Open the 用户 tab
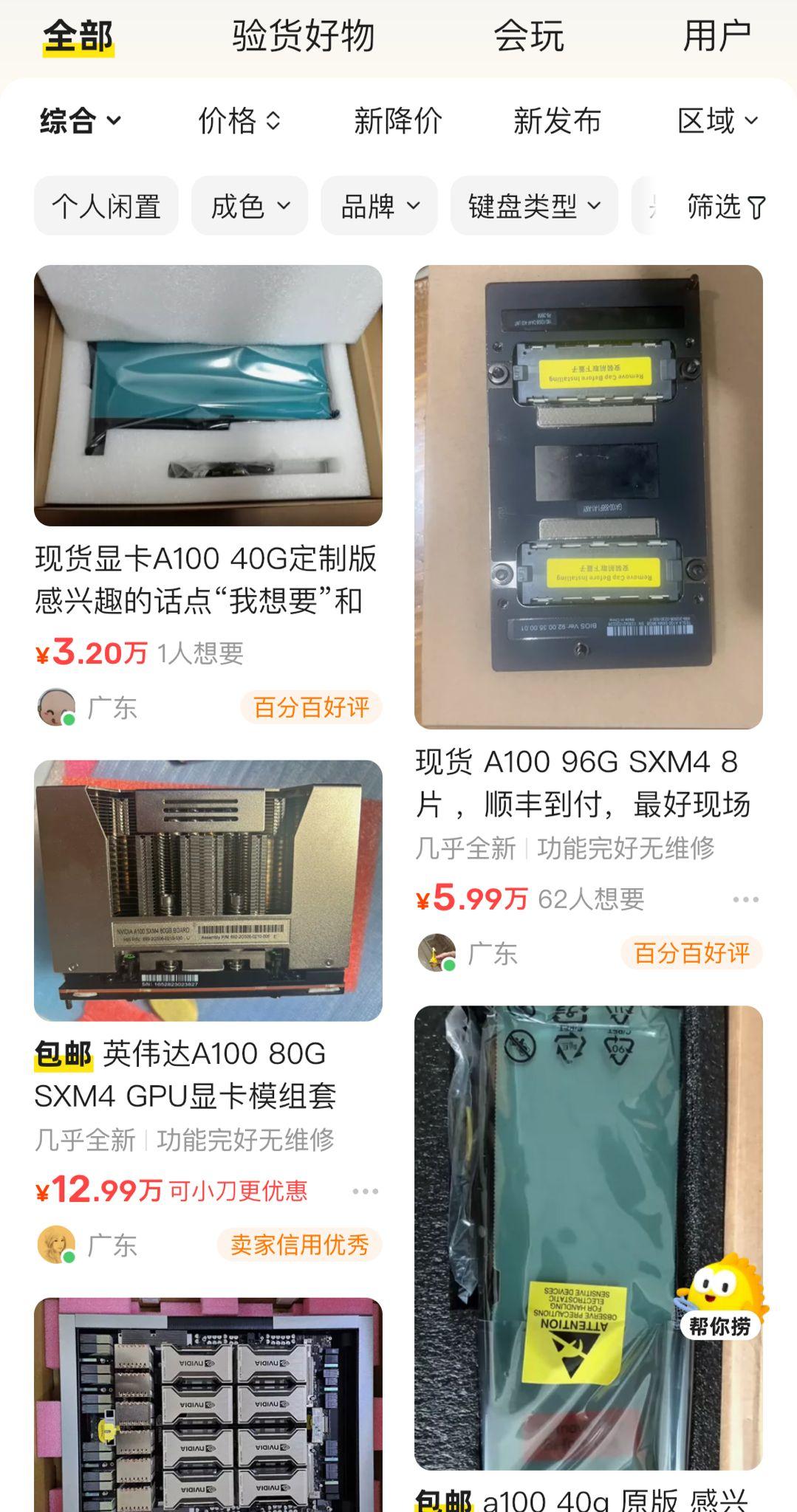Screen dimensions: 797x1512 [x=717, y=35]
